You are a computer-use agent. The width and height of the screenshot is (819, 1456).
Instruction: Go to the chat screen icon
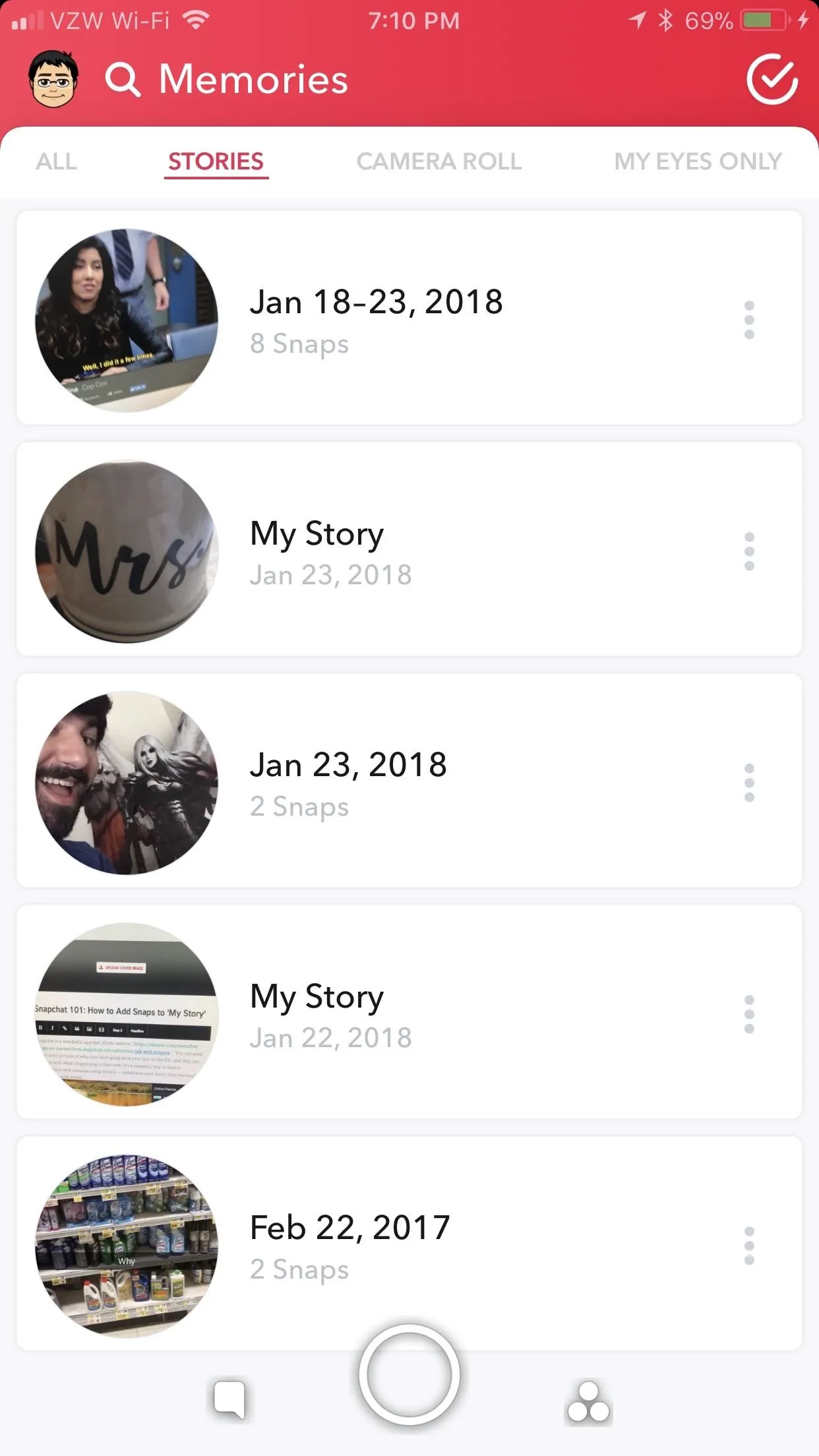pos(230,1399)
